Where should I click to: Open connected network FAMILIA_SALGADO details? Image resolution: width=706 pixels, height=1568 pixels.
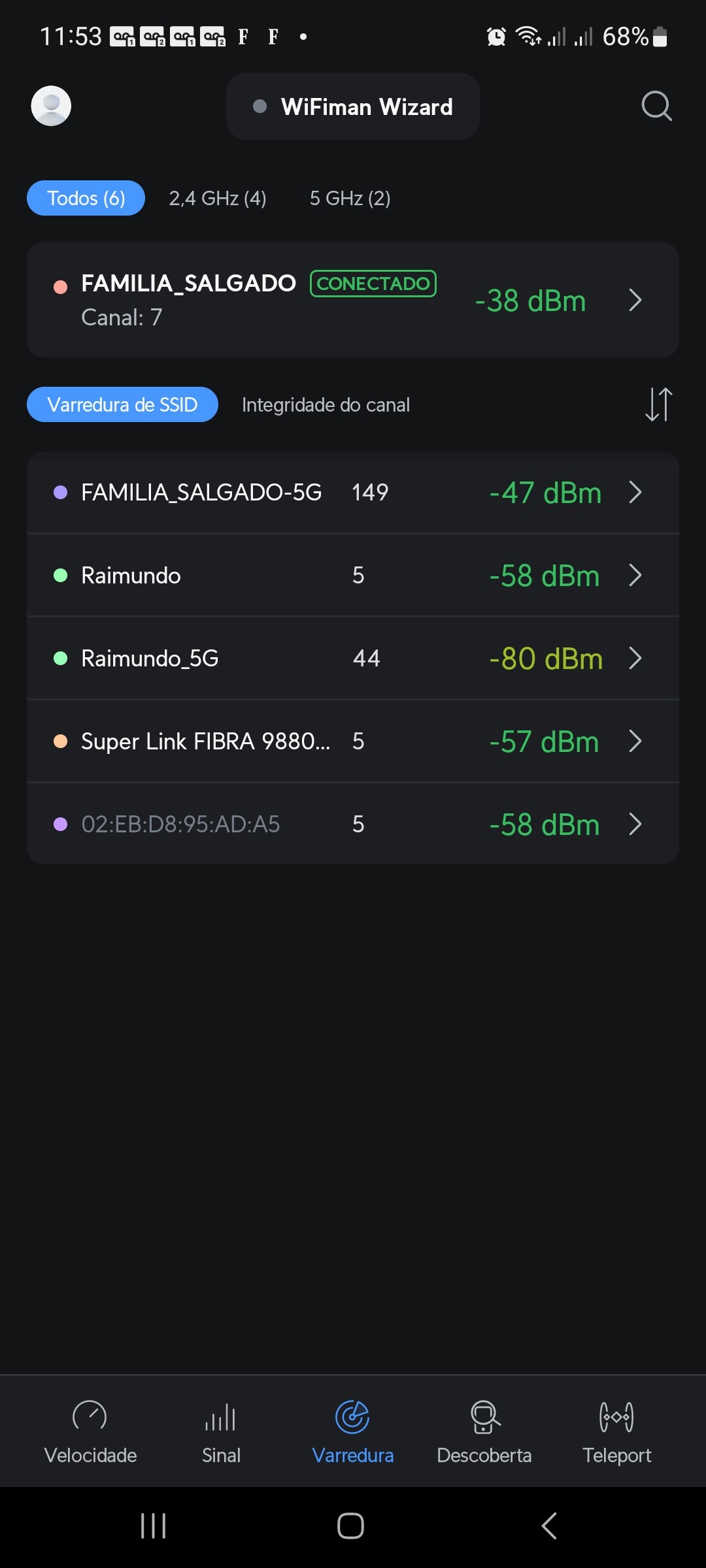click(353, 300)
